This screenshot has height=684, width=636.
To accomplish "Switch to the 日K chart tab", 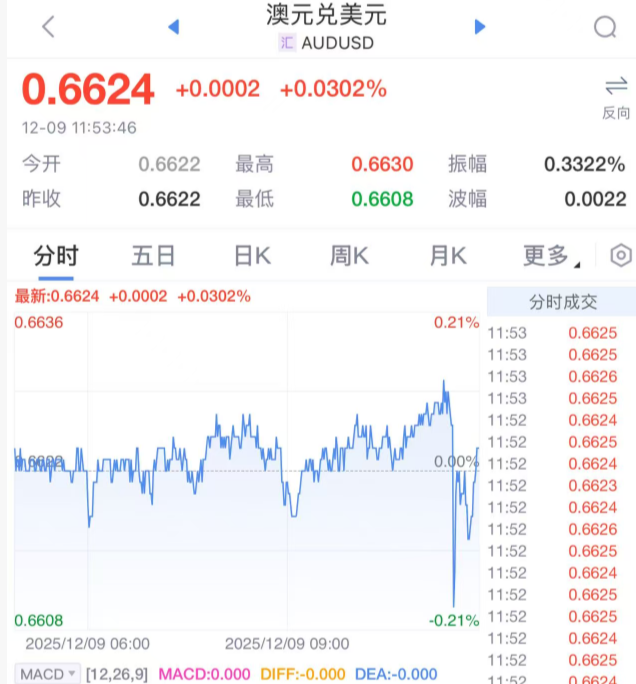I will [252, 256].
